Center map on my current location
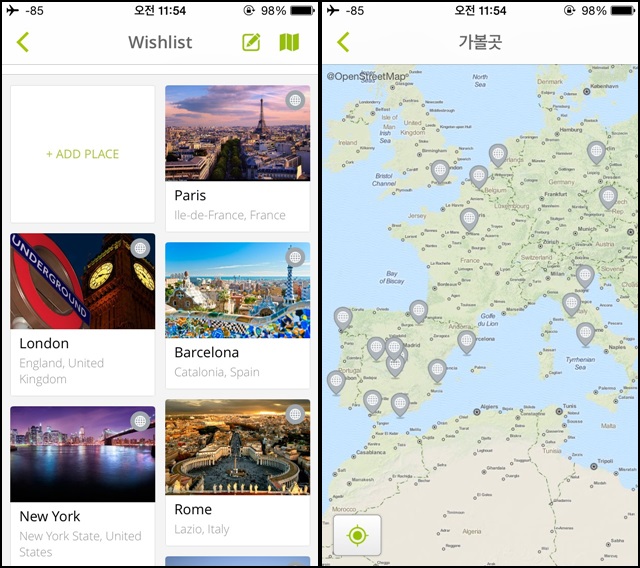The image size is (640, 568). (357, 536)
